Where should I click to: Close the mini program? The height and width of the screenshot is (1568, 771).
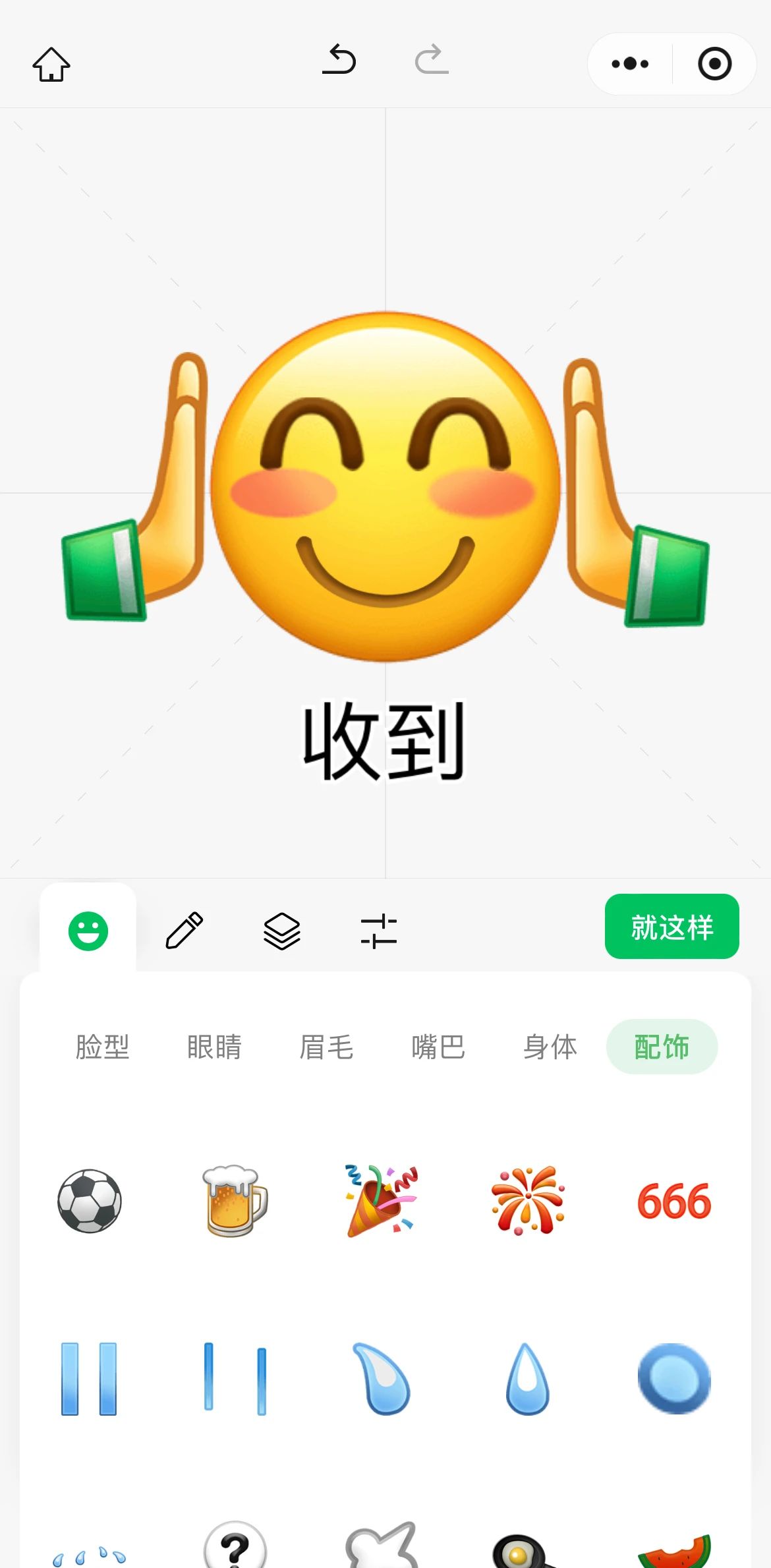(x=714, y=64)
